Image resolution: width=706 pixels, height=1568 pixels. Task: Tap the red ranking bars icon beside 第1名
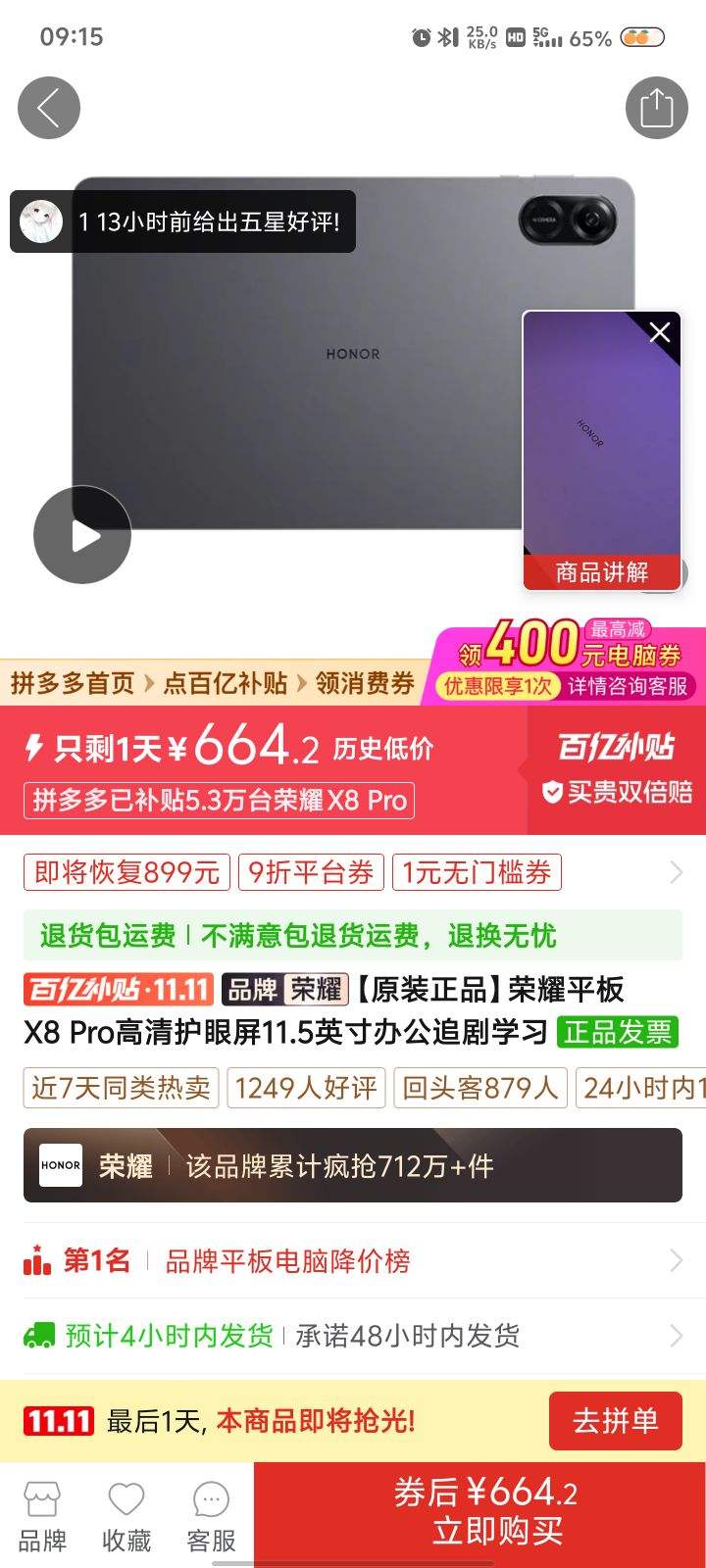[x=35, y=1261]
